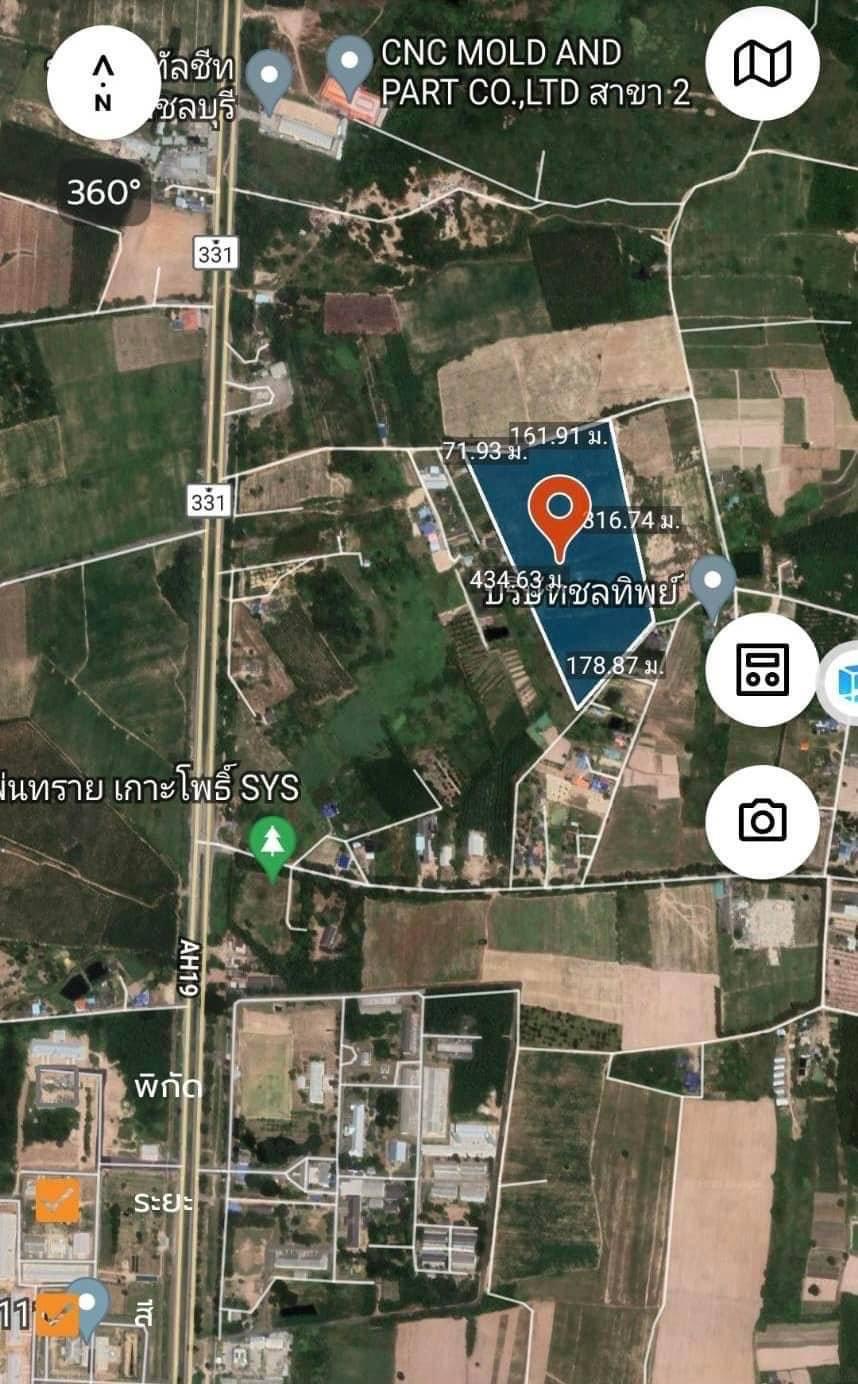Open the 360° view
858x1384 pixels.
coord(103,192)
